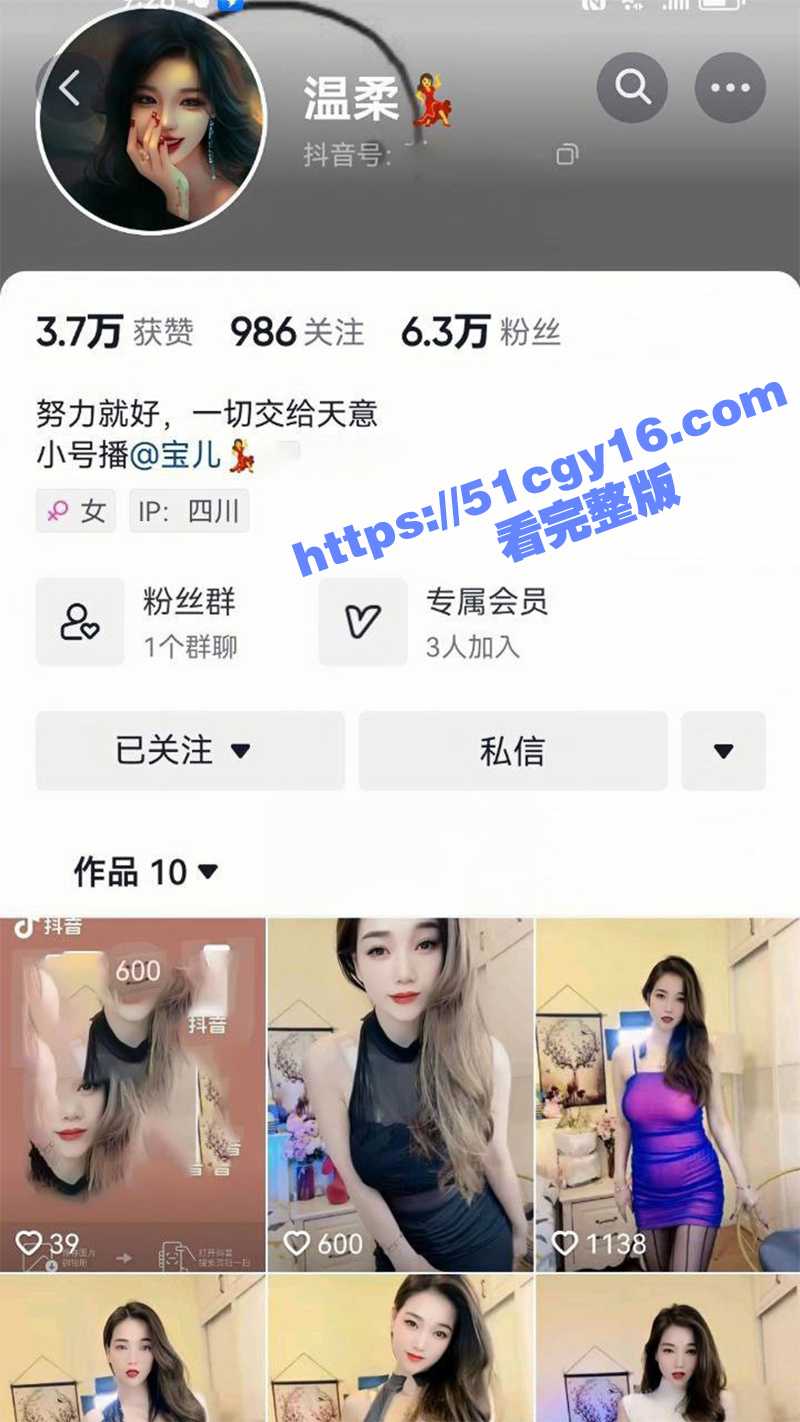This screenshot has height=1422, width=800.
Task: Go back using the top-left arrow
Action: [x=68, y=89]
